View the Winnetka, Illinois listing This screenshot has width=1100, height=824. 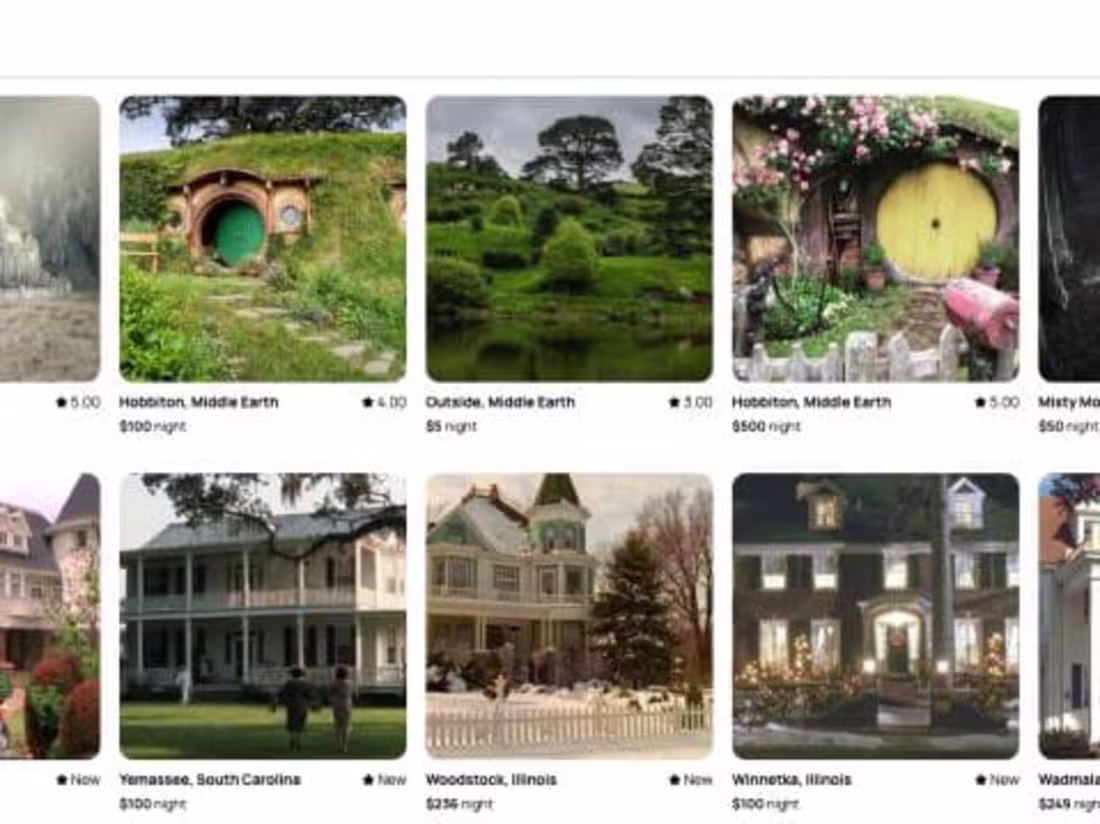coord(875,615)
